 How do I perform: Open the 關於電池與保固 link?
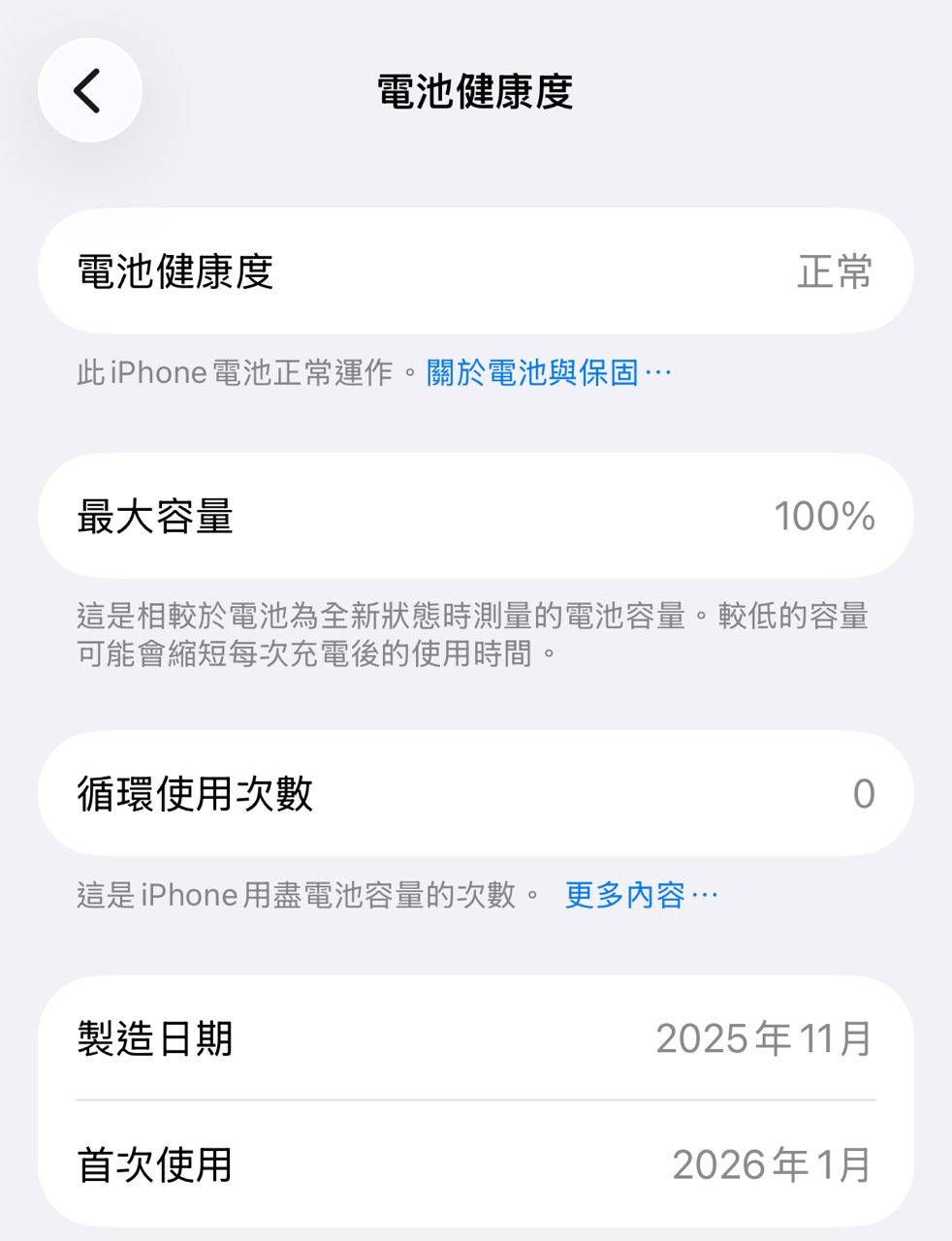pos(548,372)
